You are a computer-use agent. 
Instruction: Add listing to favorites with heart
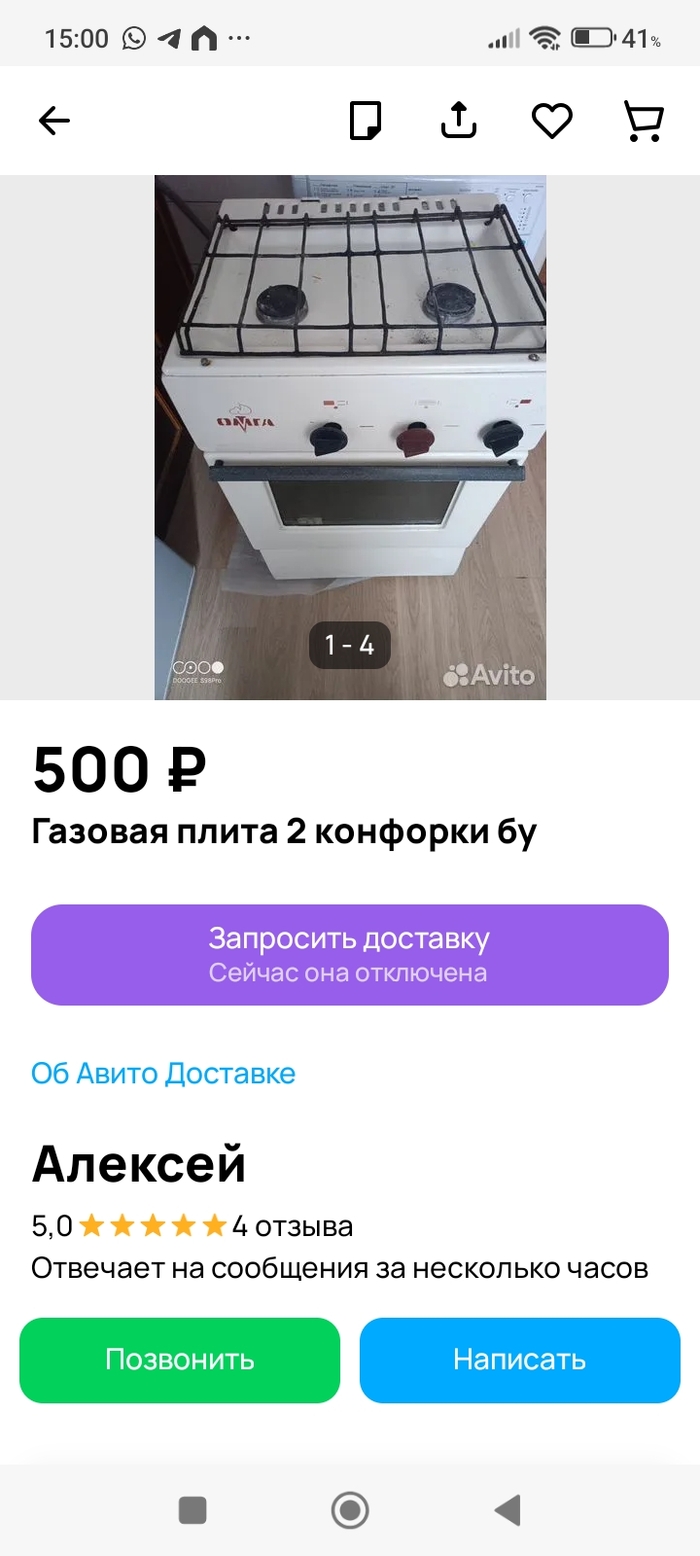pyautogui.click(x=551, y=121)
